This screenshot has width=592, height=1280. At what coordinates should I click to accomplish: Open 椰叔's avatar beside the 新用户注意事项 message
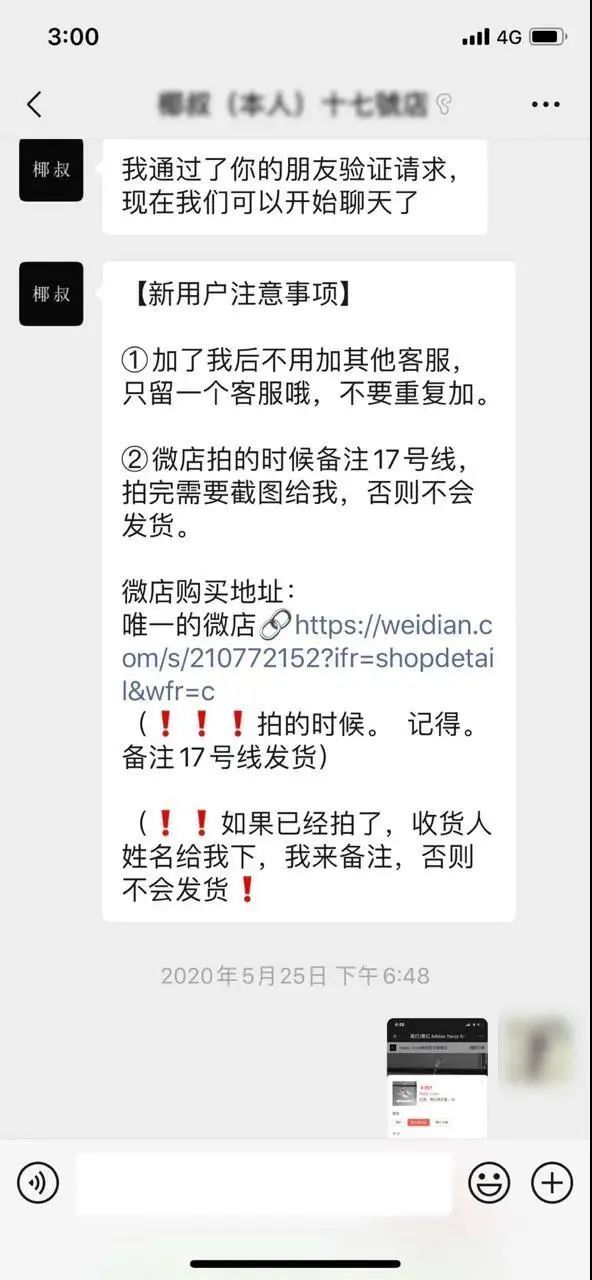pyautogui.click(x=51, y=294)
